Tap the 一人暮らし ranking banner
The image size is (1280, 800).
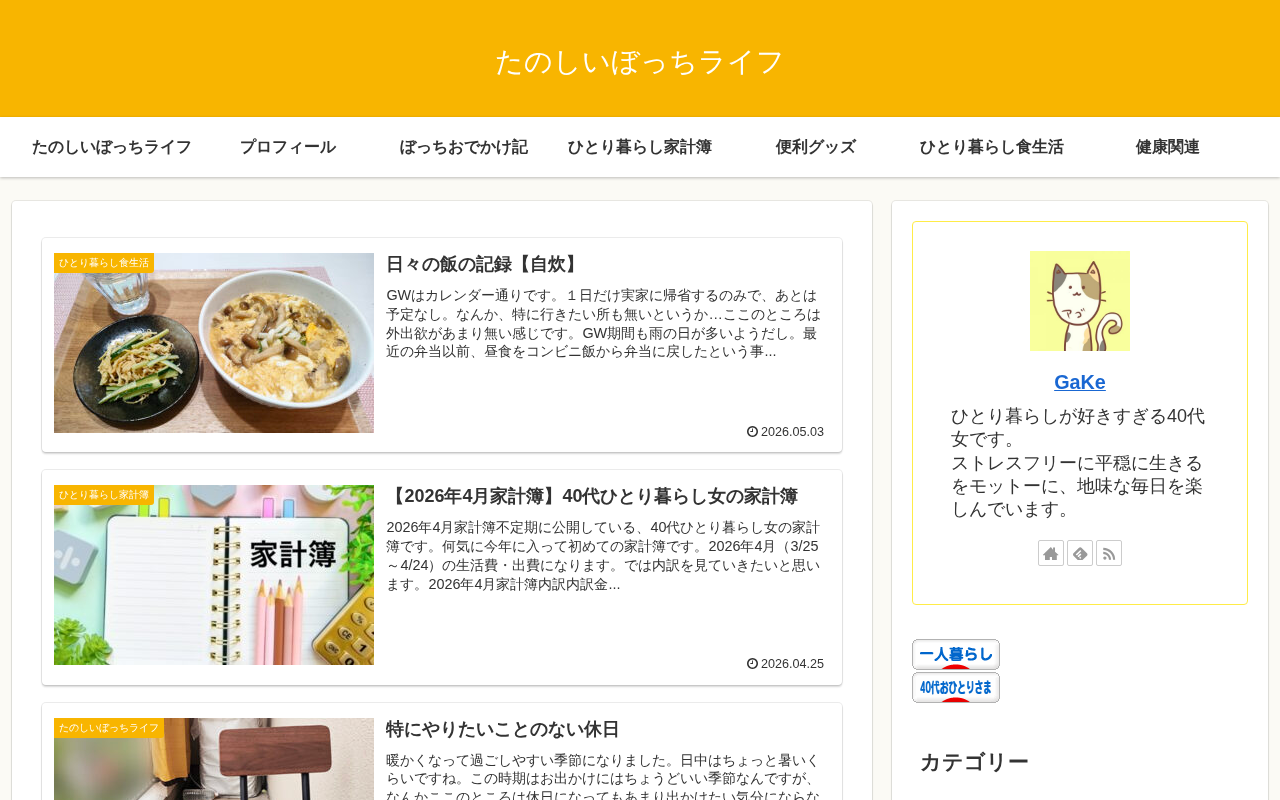(x=956, y=654)
